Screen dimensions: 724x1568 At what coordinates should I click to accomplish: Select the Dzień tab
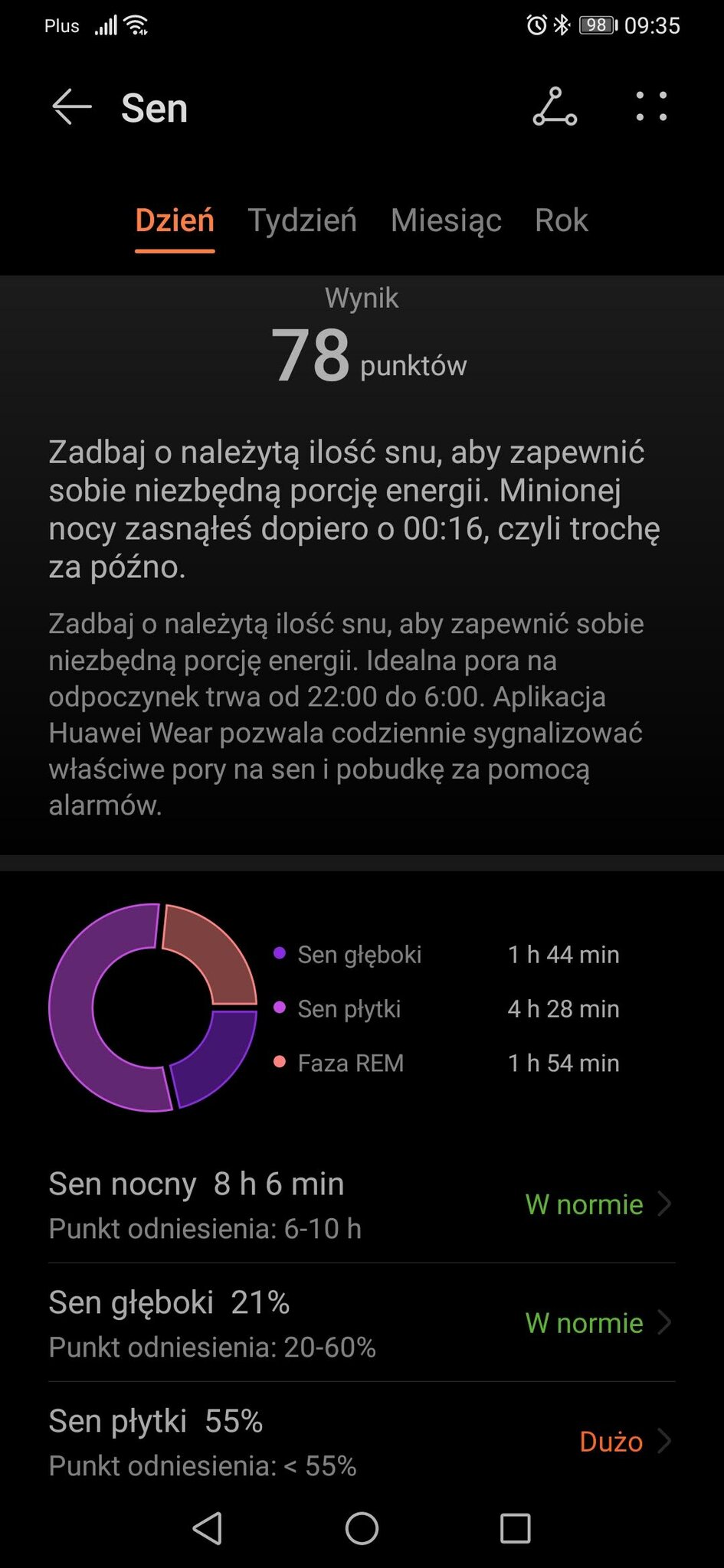click(x=175, y=220)
